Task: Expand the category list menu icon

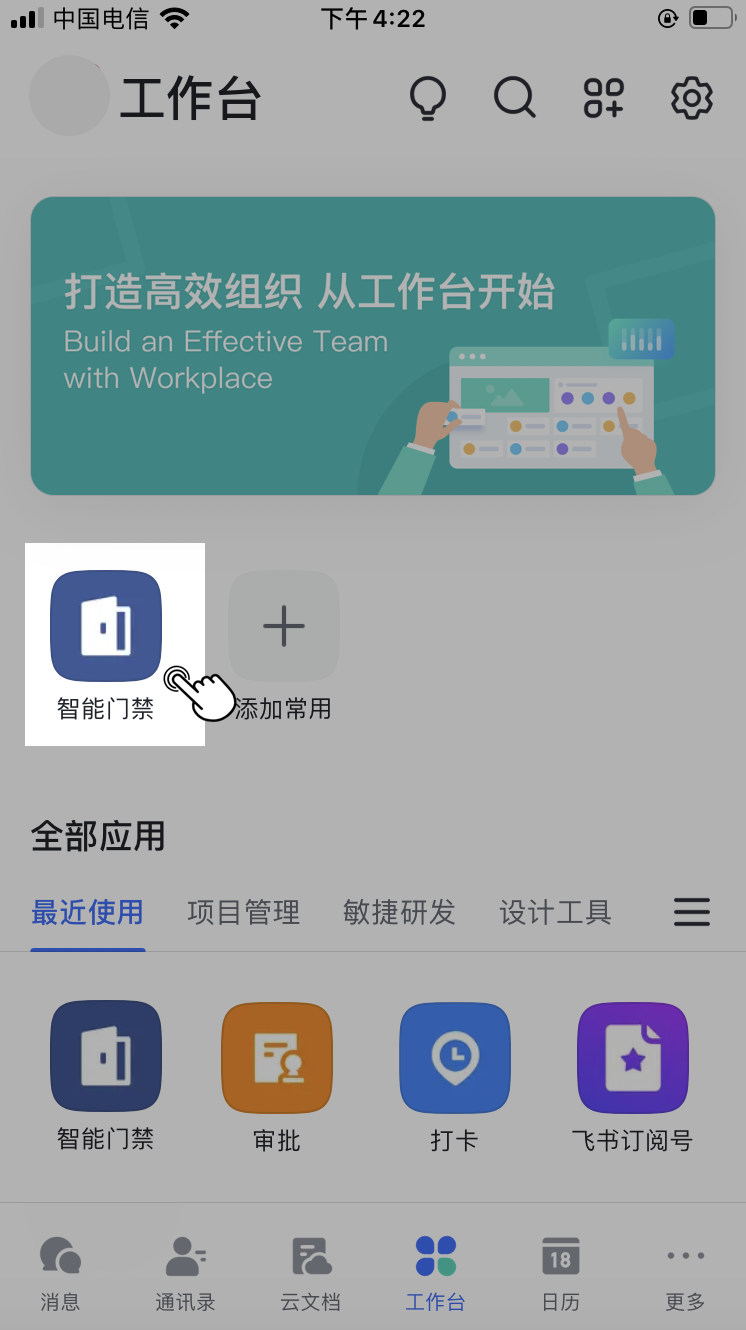Action: (691, 912)
